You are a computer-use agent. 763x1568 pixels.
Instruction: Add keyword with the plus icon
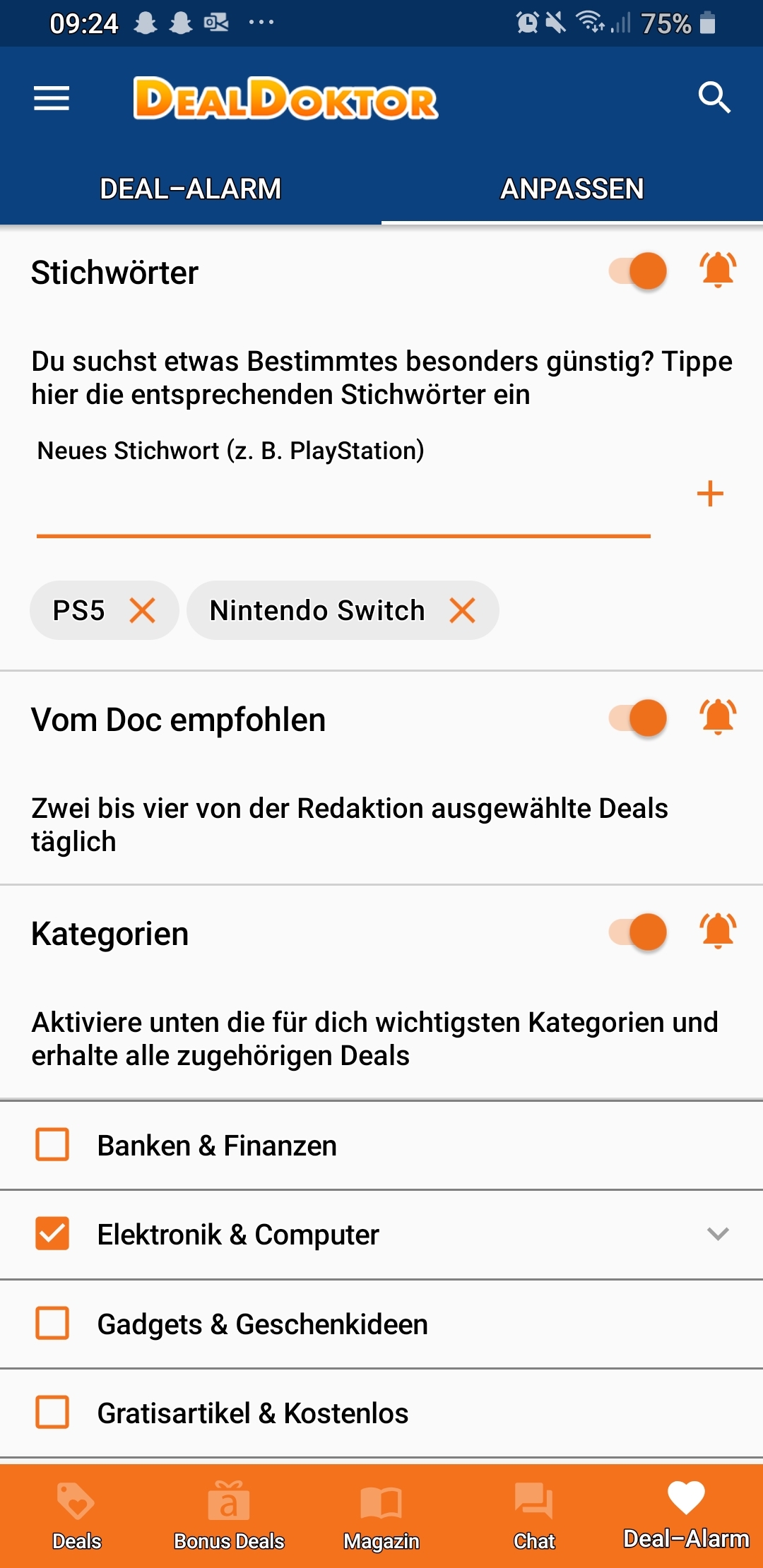pos(710,494)
